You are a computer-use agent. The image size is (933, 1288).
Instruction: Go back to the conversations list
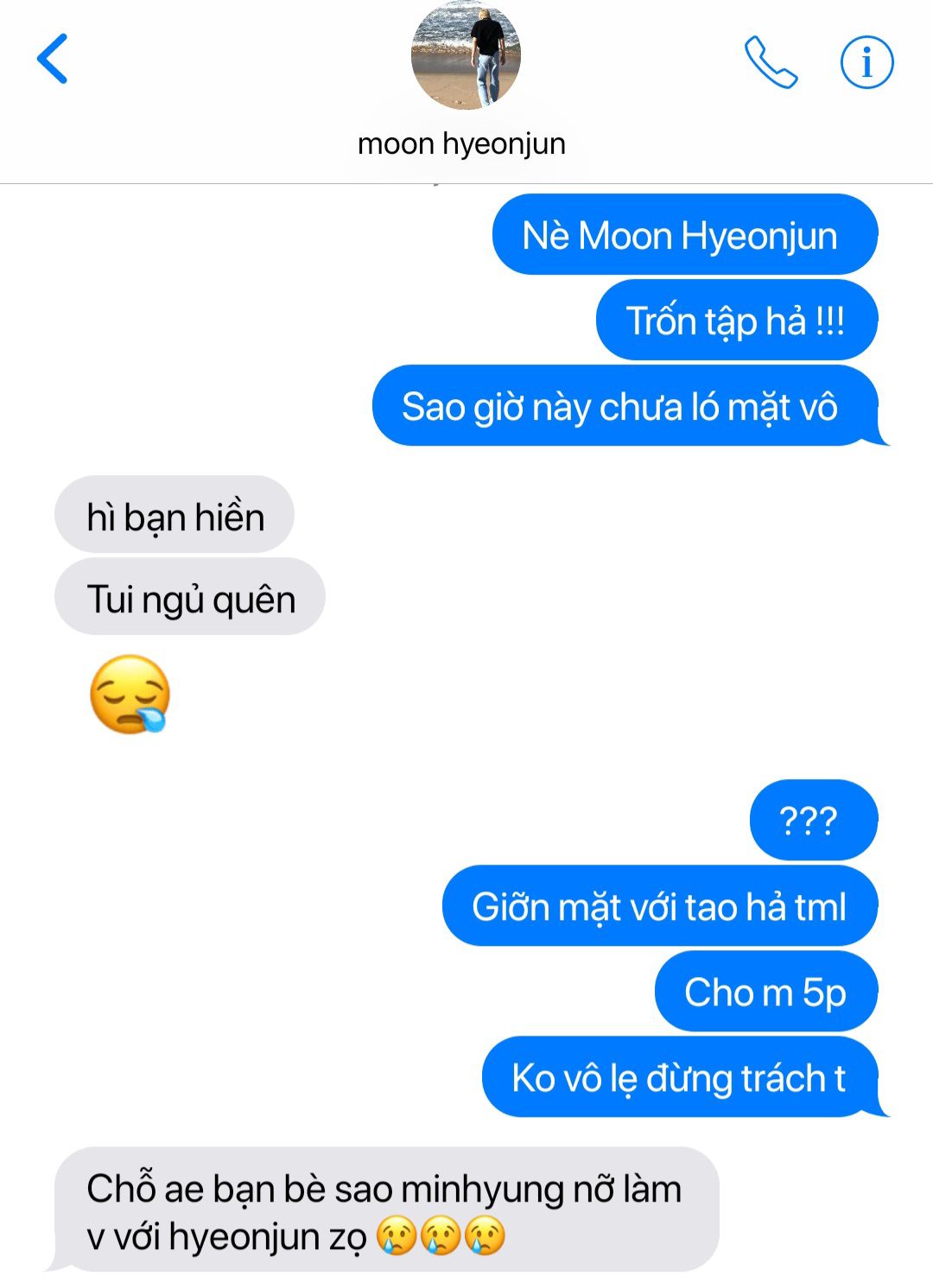[x=52, y=59]
